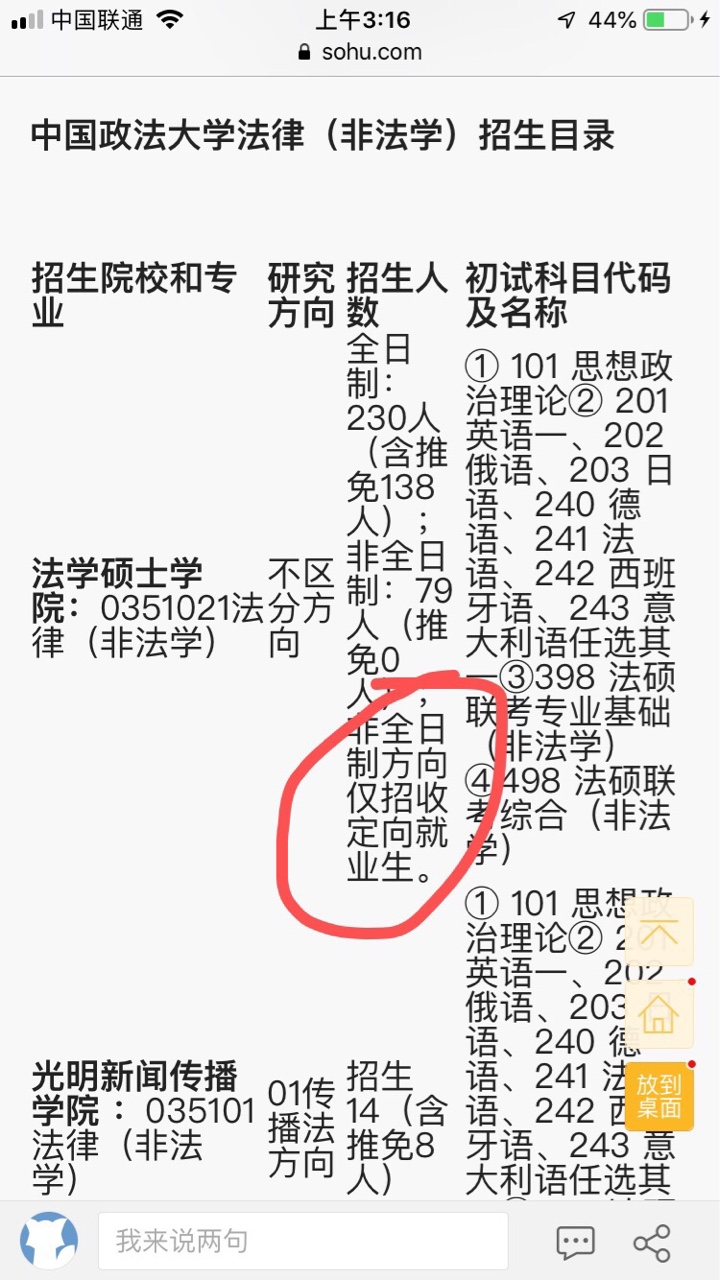
Task: Tap the back-to-top arrow button
Action: coord(659,931)
